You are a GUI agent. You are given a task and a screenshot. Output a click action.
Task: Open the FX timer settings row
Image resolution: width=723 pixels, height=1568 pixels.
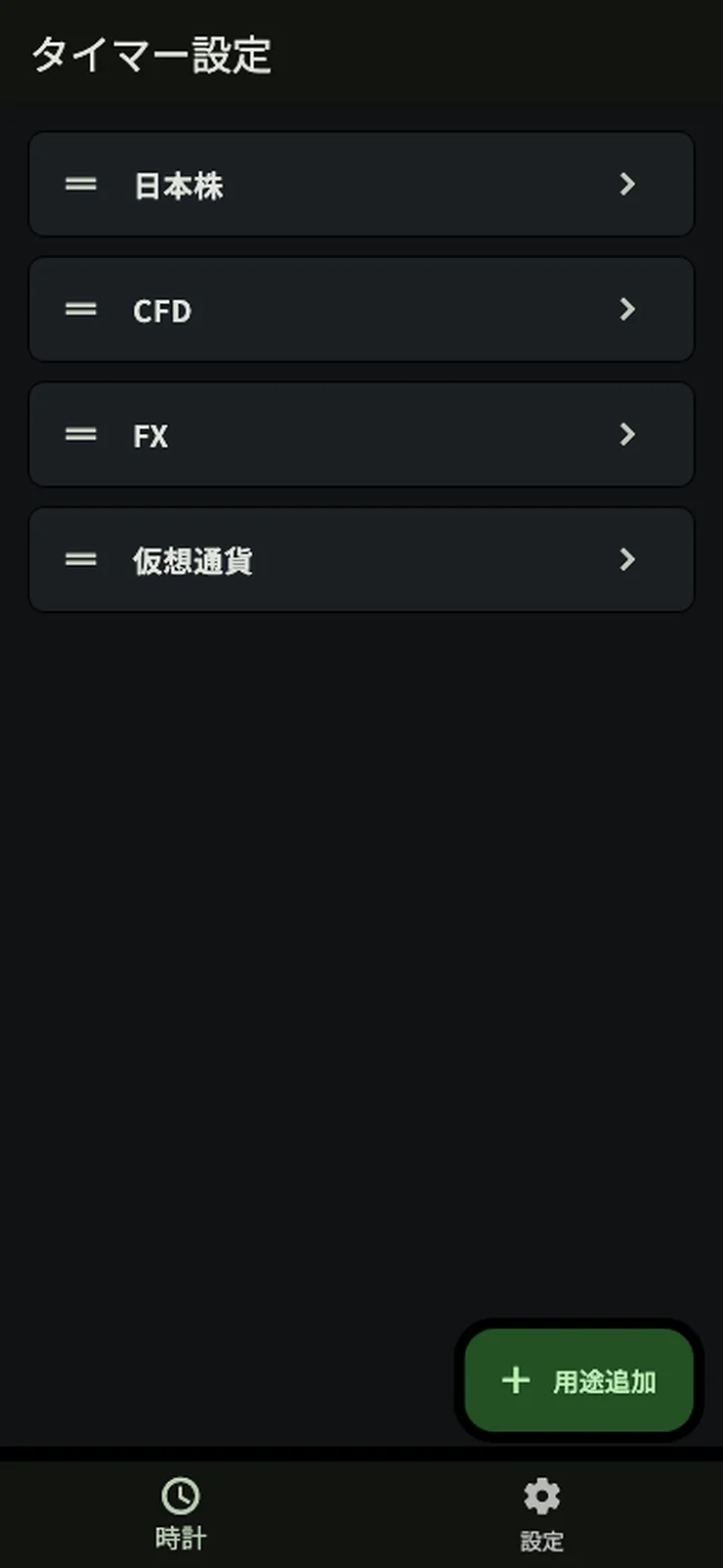click(x=361, y=434)
